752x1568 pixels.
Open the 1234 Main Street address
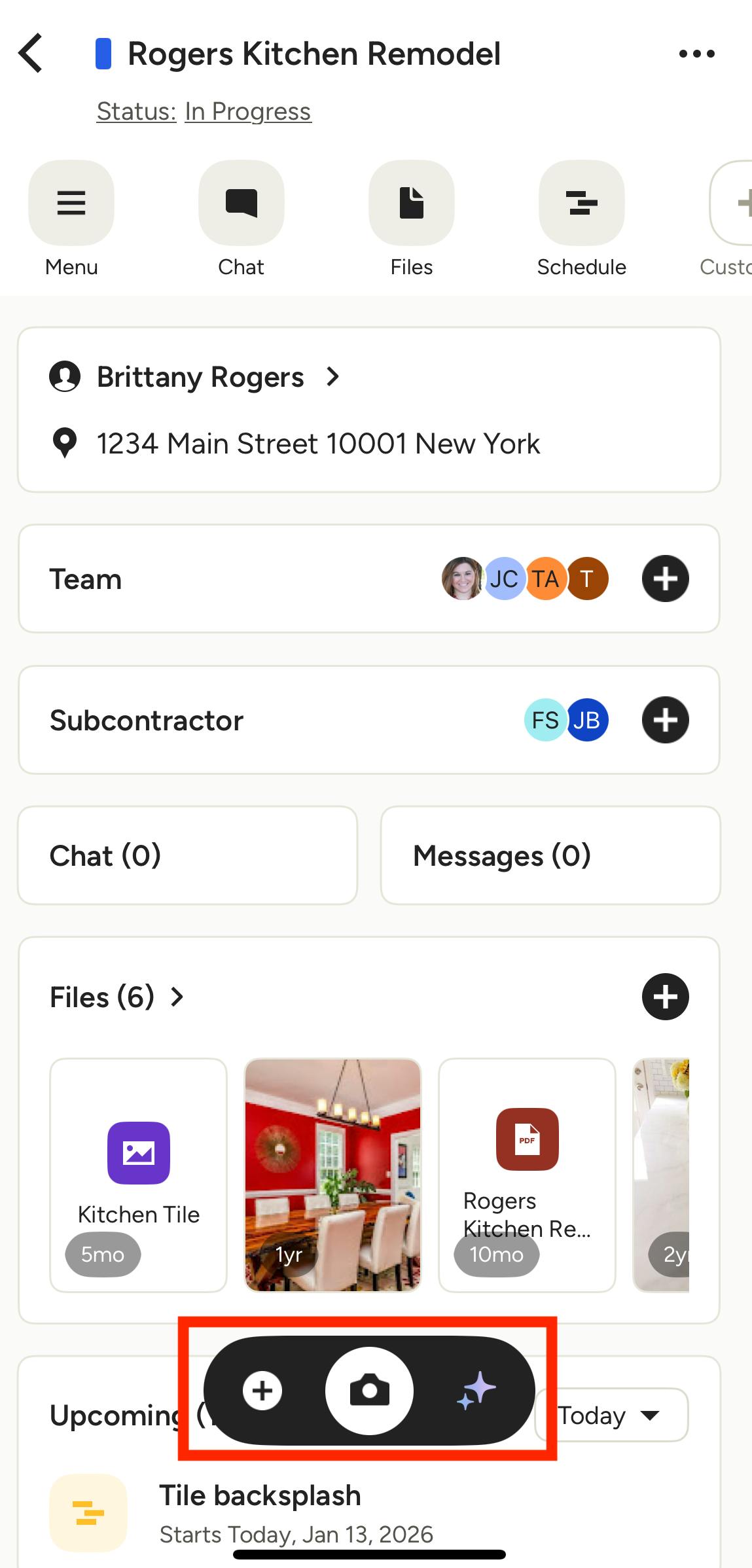pos(318,444)
